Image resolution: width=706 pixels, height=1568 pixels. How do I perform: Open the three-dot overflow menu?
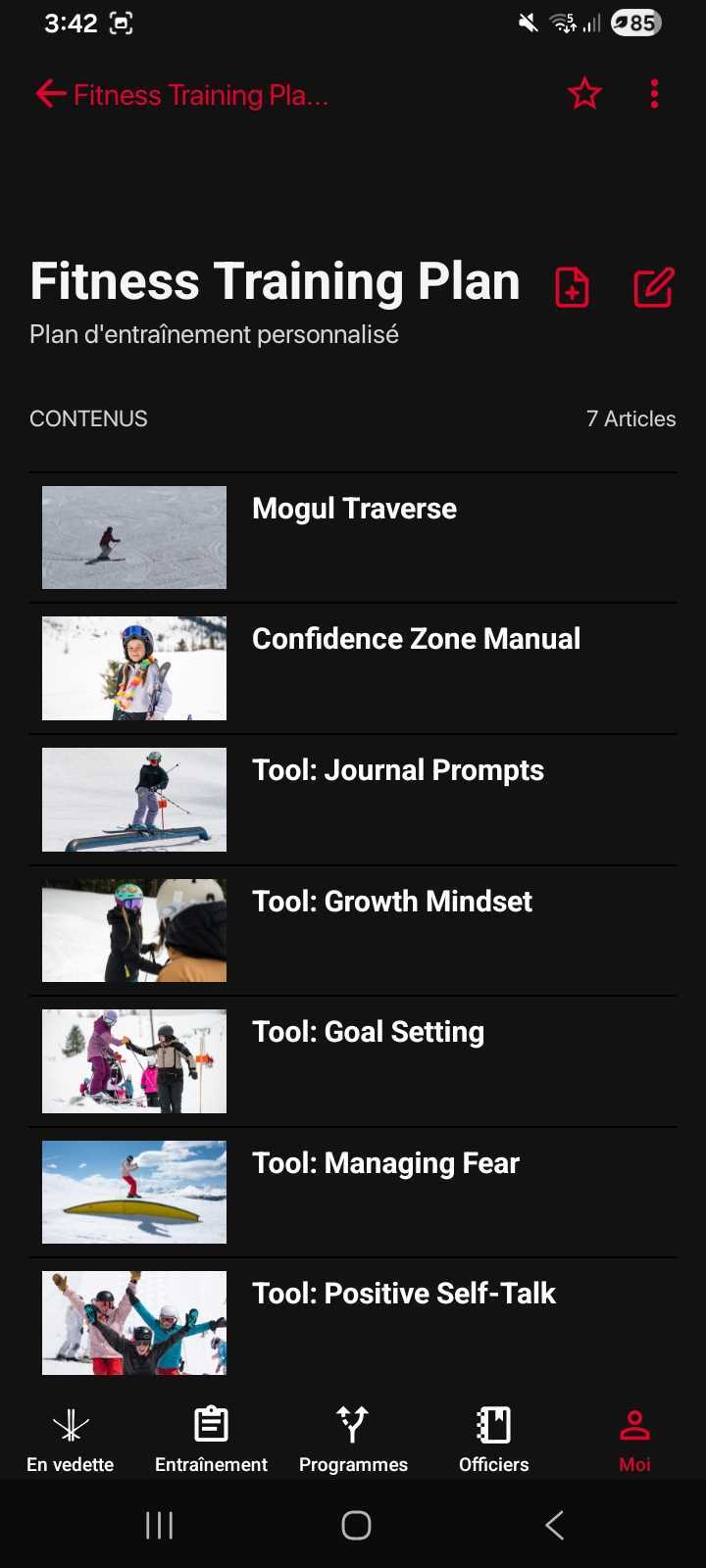tap(654, 94)
